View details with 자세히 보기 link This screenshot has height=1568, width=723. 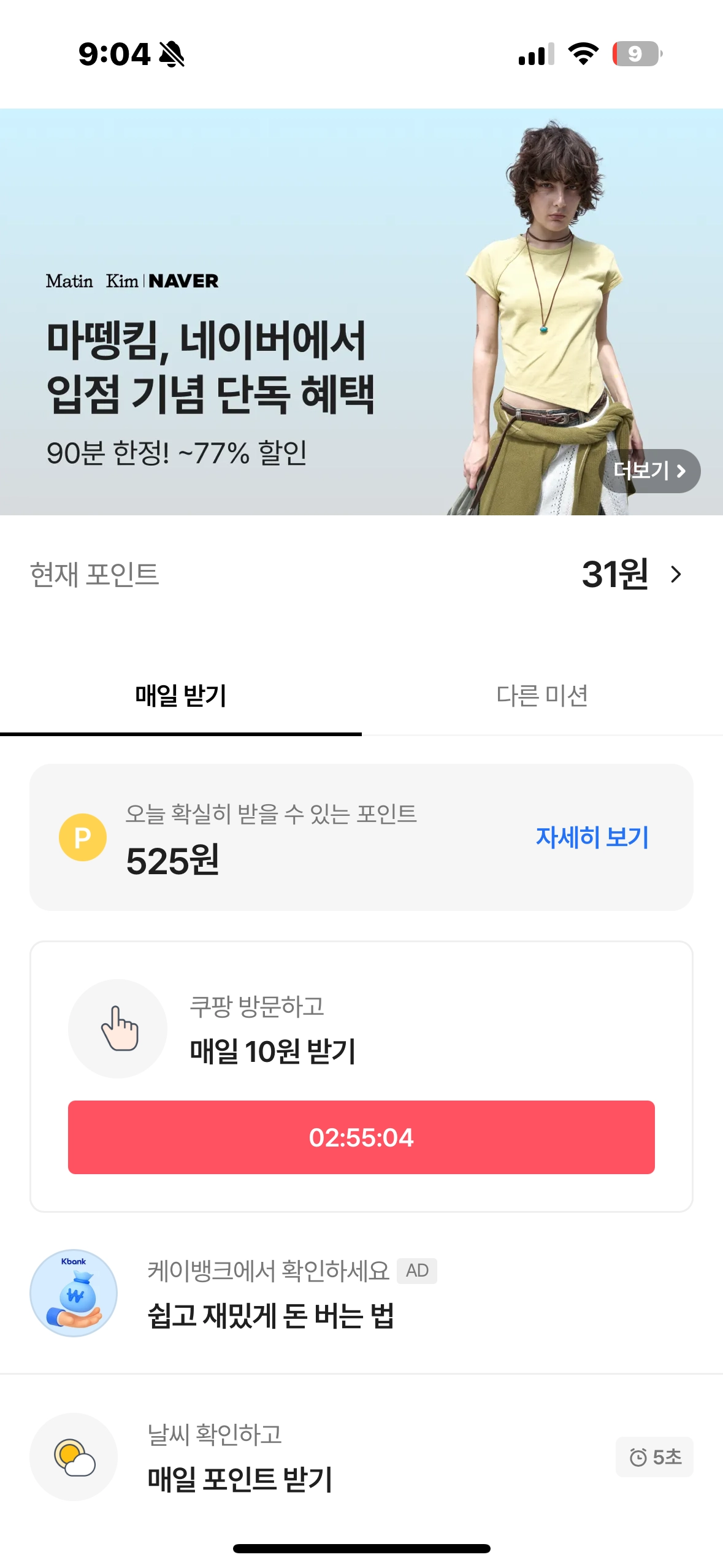pyautogui.click(x=592, y=837)
